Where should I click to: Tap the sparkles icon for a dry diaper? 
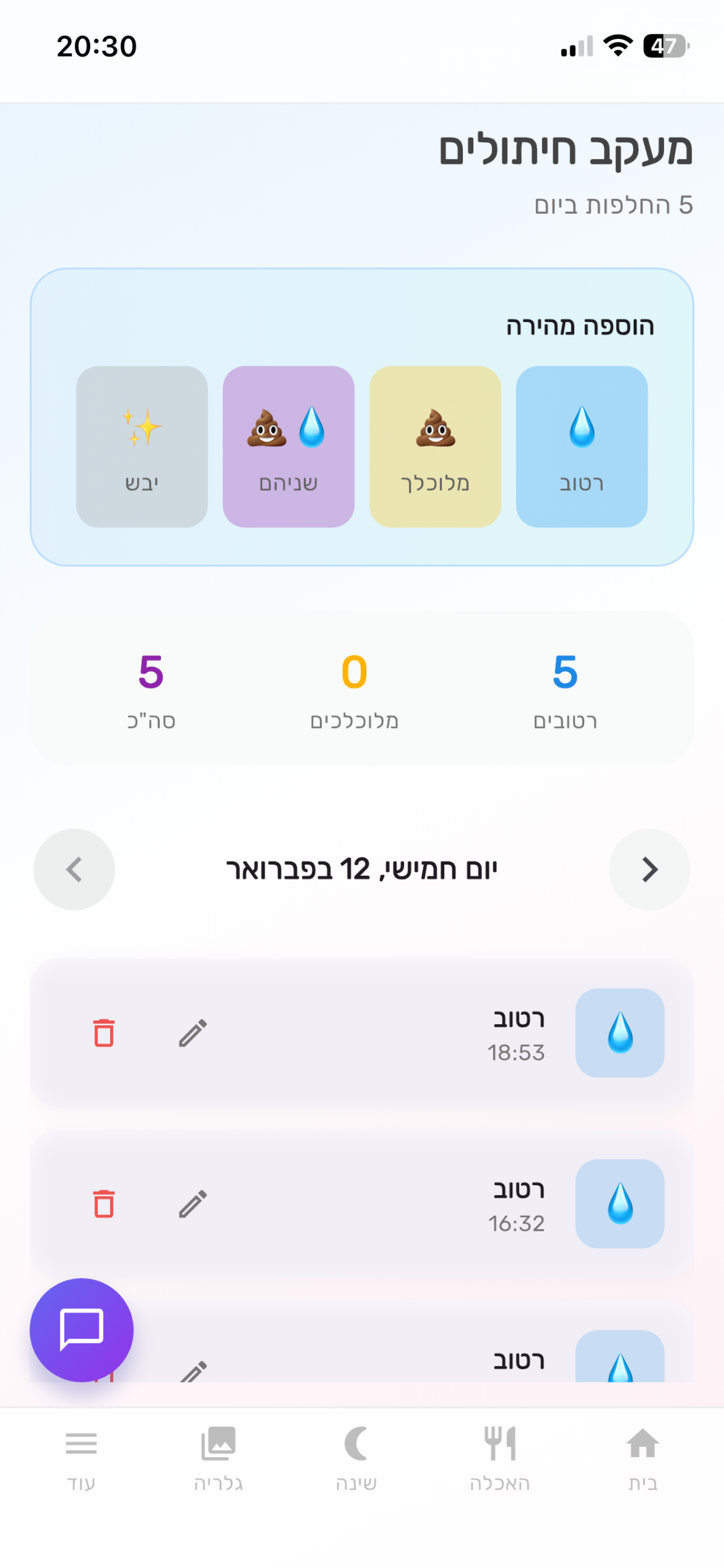coord(142,429)
